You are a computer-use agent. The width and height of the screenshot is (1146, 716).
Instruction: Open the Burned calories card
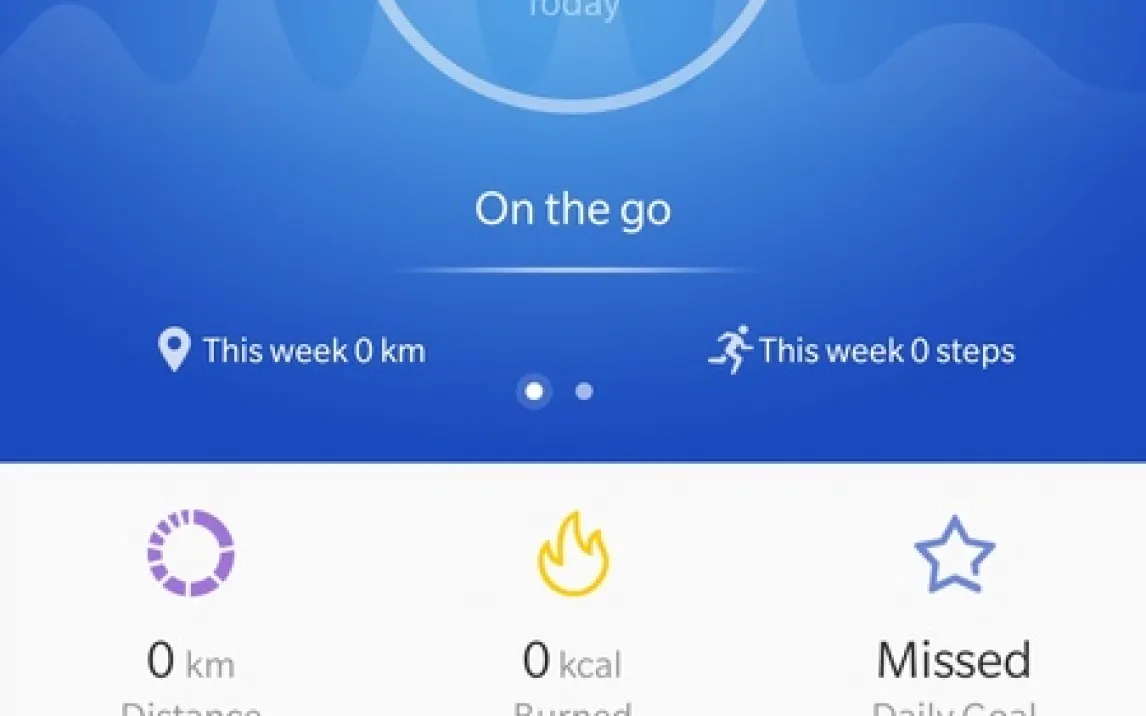point(572,610)
